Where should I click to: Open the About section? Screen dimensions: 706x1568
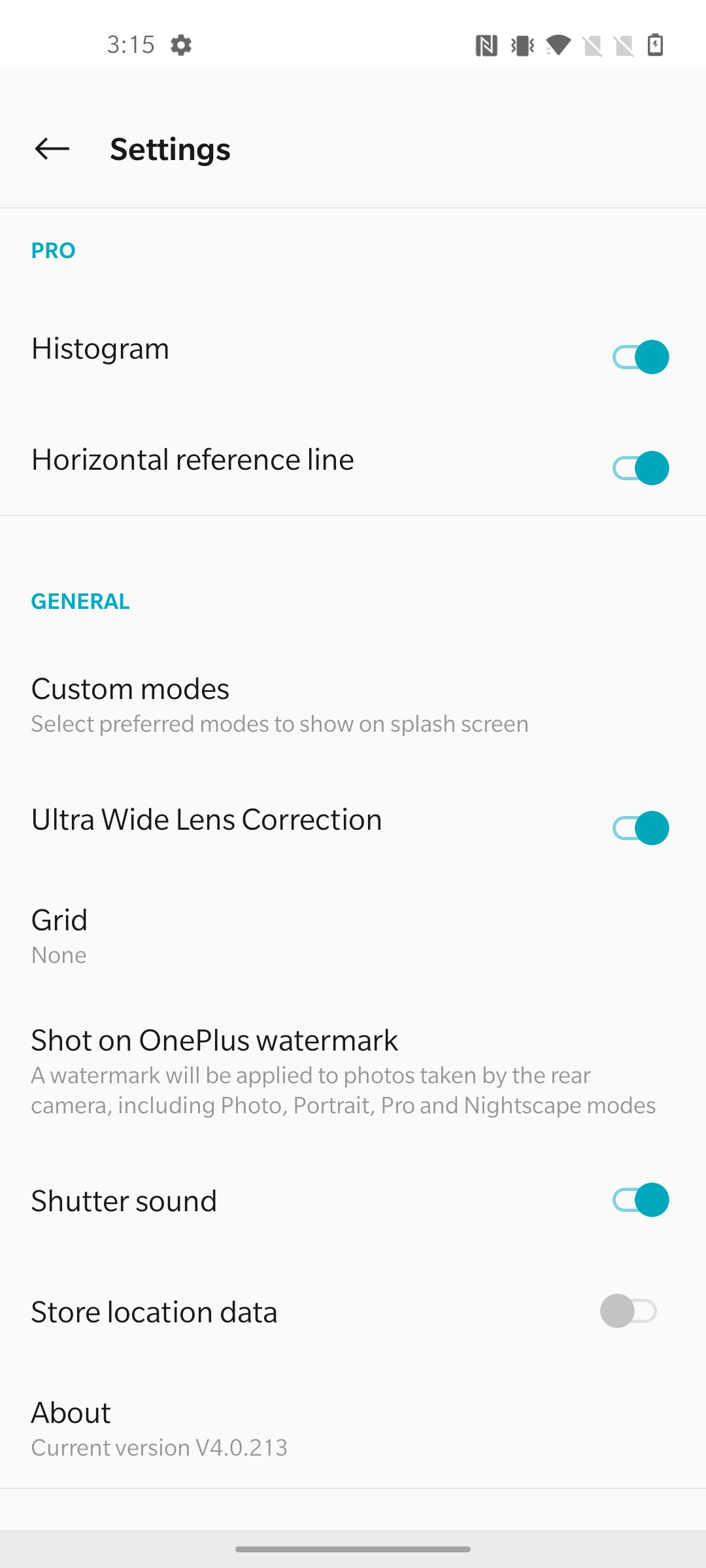[353, 1429]
